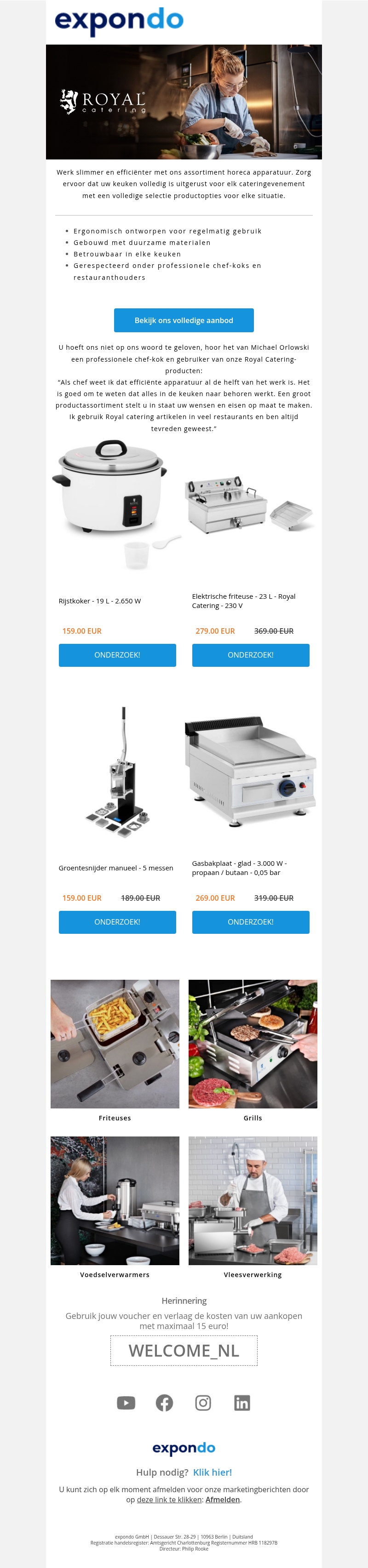This screenshot has width=368, height=1568.
Task: Tap ONDERZOEK! under the Gasbakplaat
Action: 250,921
